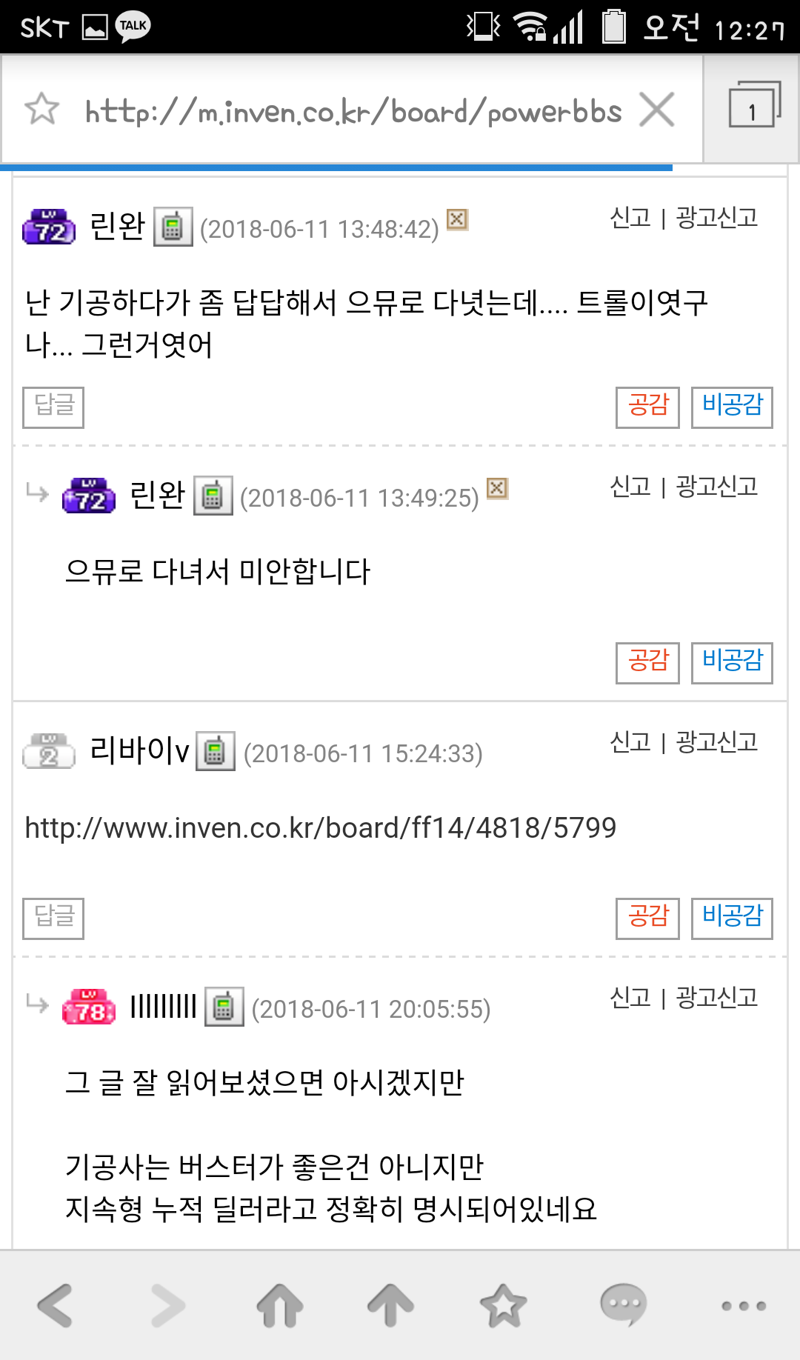Tap 비공감 on 린완's 13:48:42 comment
The width and height of the screenshot is (800, 1360).
click(x=732, y=407)
